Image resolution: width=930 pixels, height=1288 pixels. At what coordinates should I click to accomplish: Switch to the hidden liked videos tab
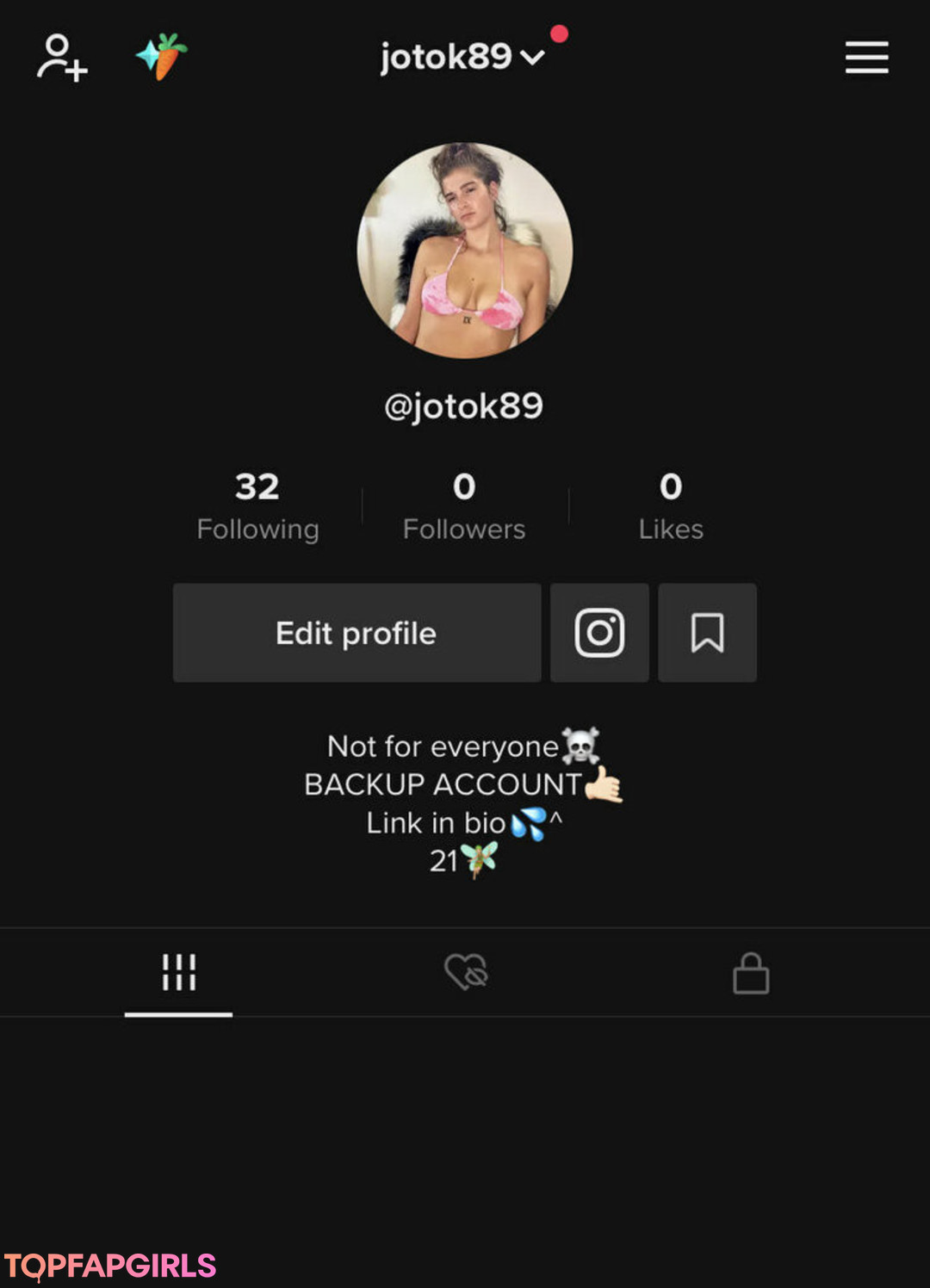(466, 973)
